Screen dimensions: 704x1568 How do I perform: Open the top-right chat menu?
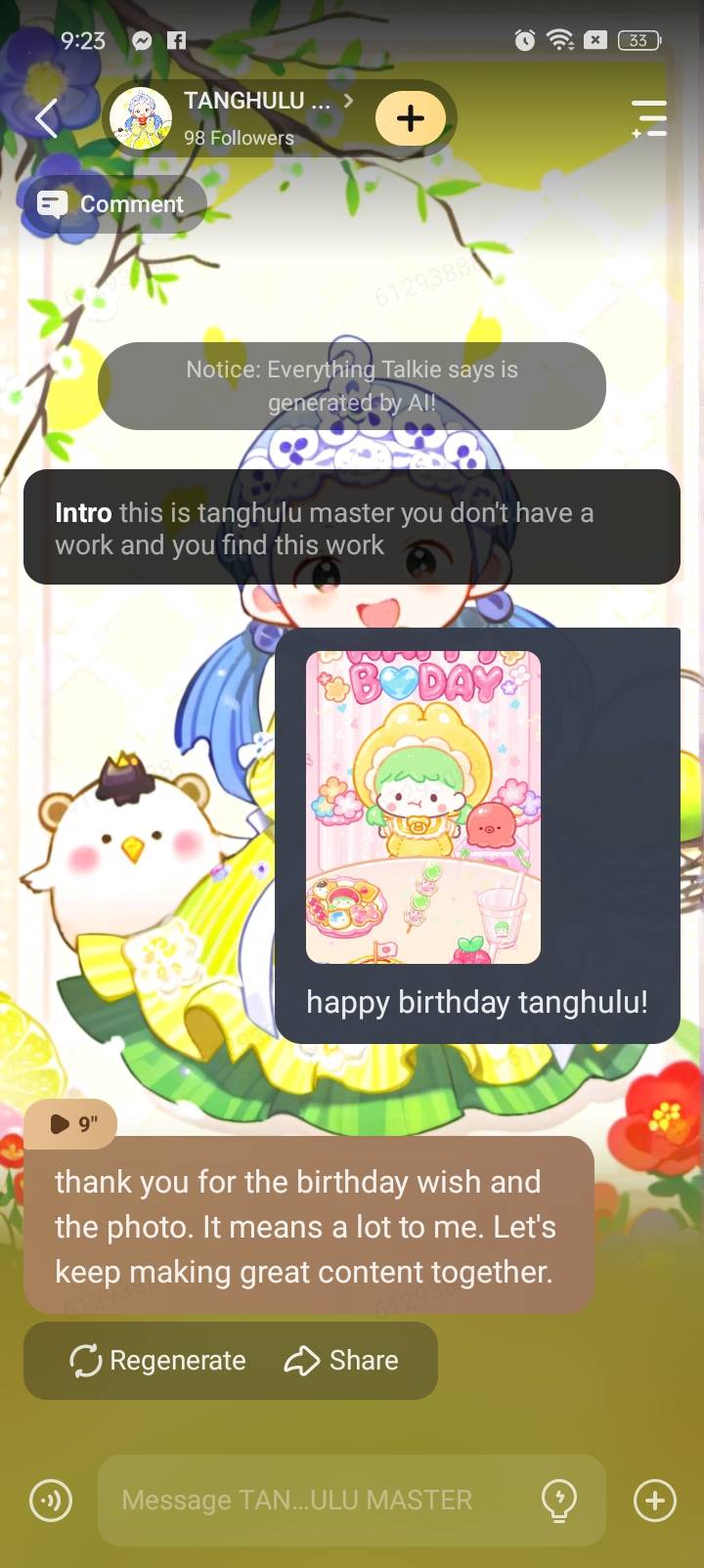click(649, 119)
